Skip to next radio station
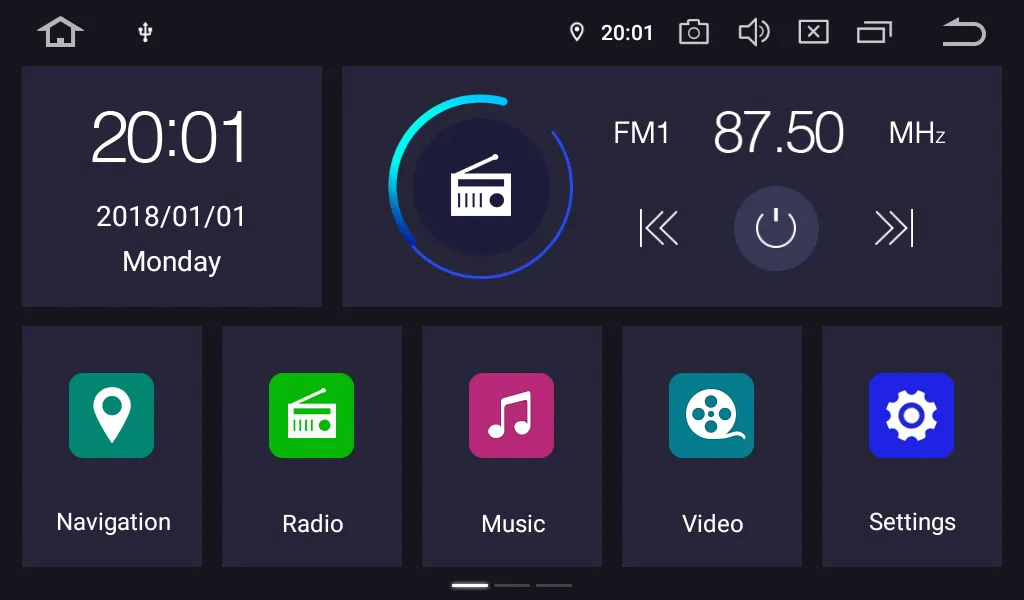This screenshot has width=1024, height=600. pyautogui.click(x=894, y=229)
